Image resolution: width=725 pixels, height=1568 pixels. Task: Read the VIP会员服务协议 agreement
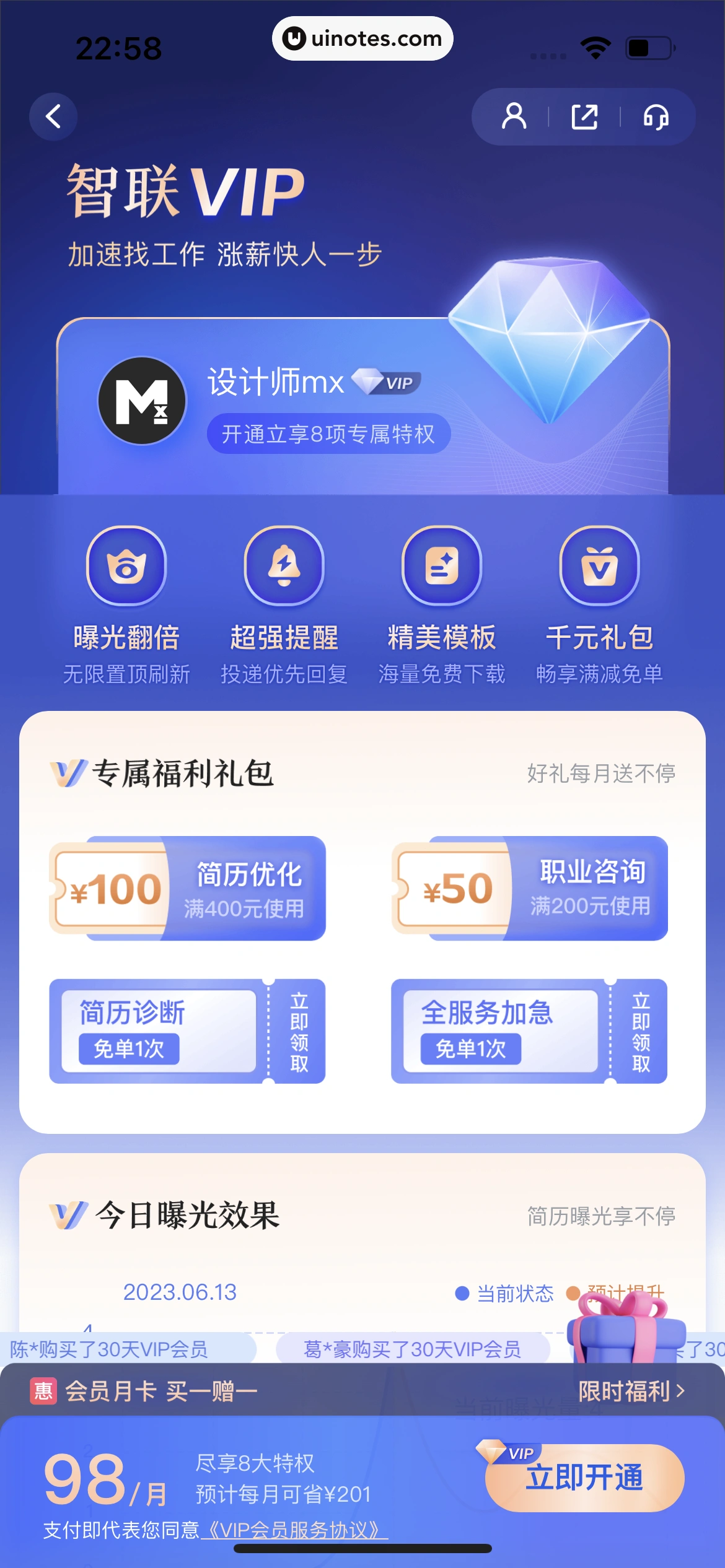[x=292, y=1530]
